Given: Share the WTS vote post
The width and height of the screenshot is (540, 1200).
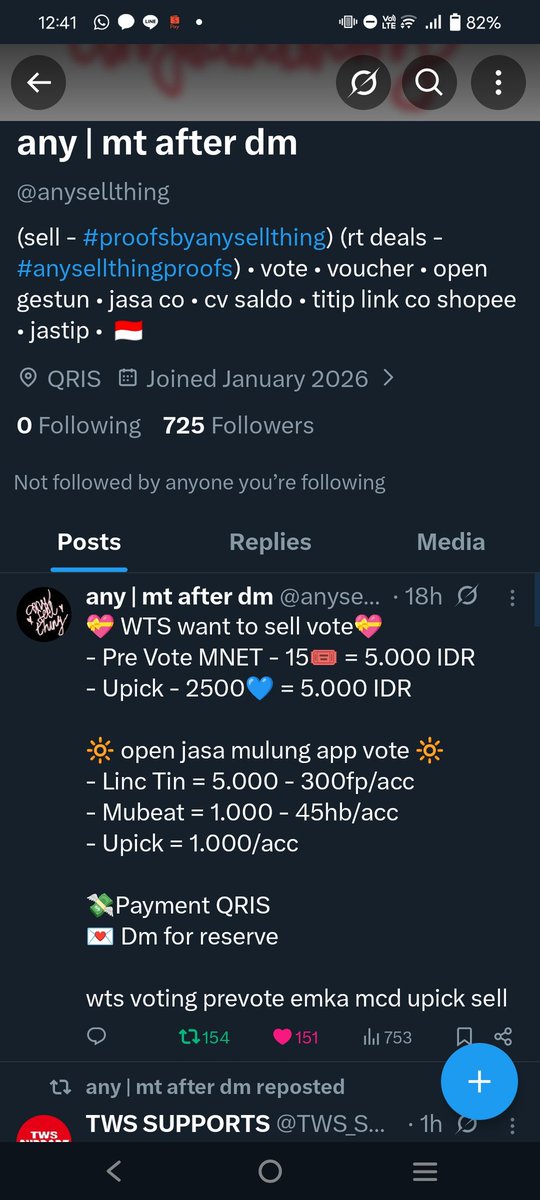Looking at the screenshot, I should (504, 1037).
